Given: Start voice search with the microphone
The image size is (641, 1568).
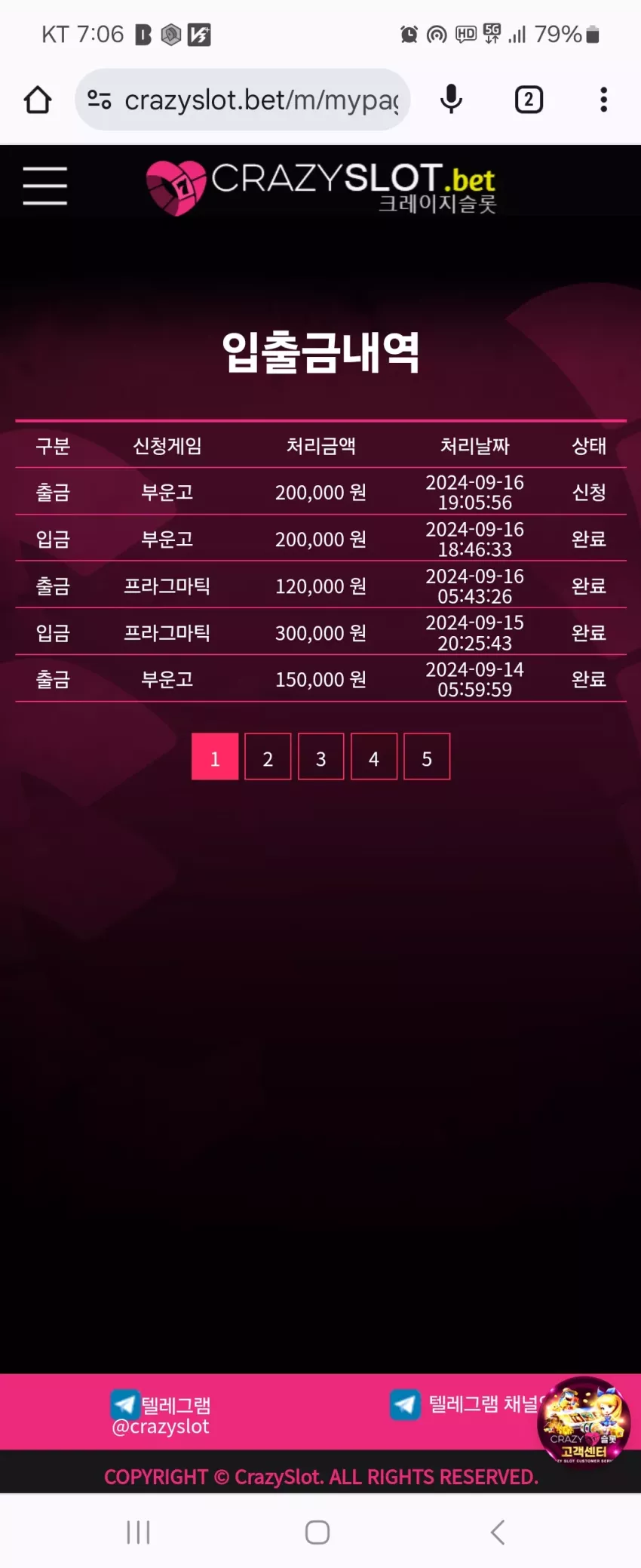Looking at the screenshot, I should pyautogui.click(x=451, y=100).
